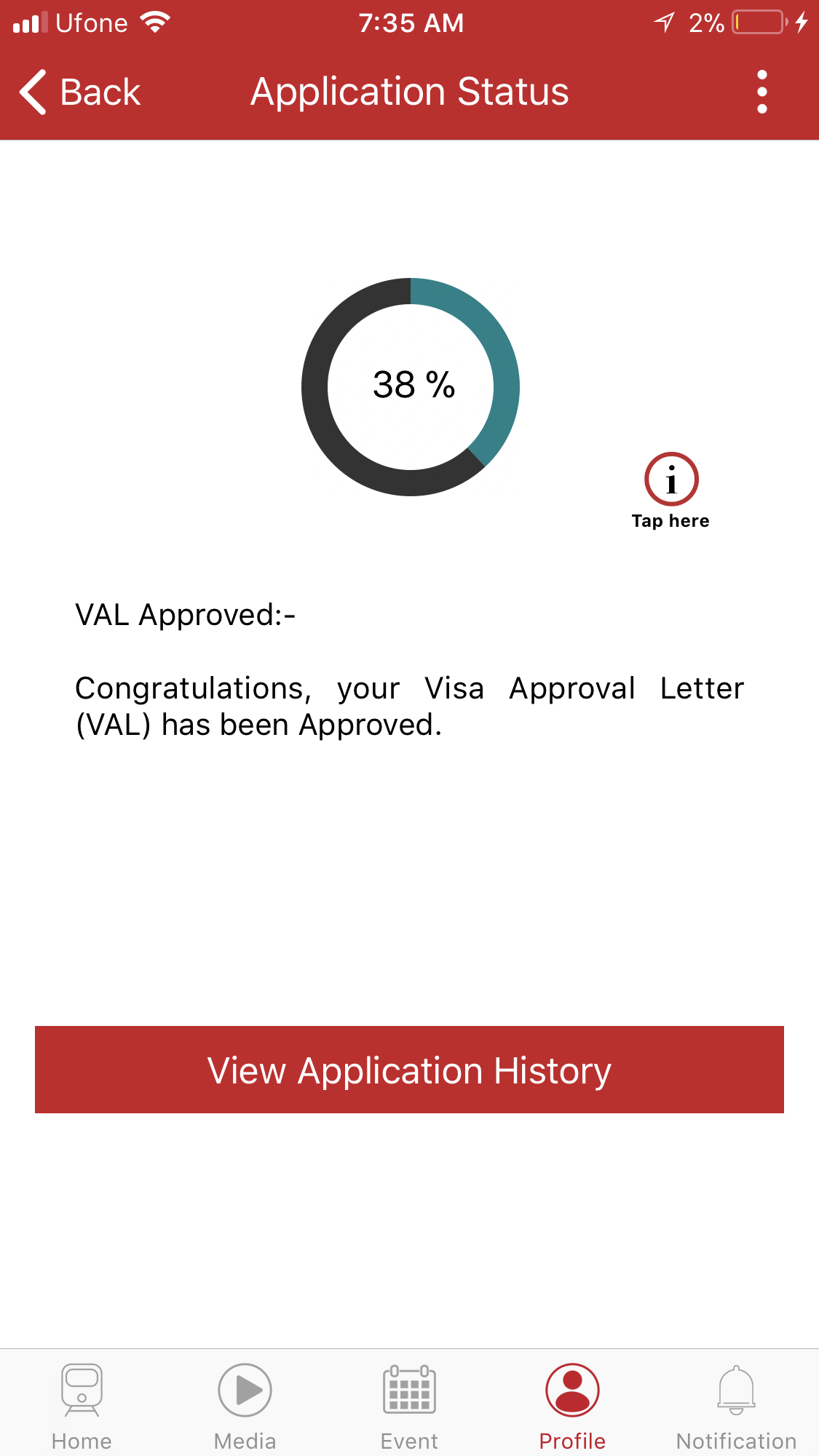Screen dimensions: 819x1456
Task: Open the three-dot overflow menu
Action: [x=761, y=92]
